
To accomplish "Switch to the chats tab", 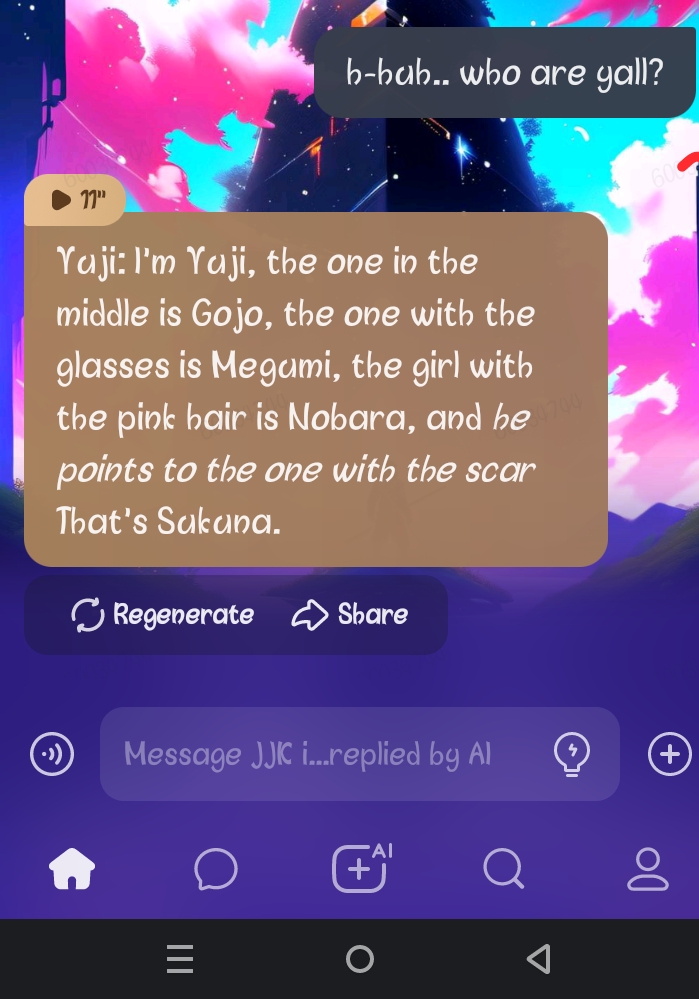I will point(216,869).
